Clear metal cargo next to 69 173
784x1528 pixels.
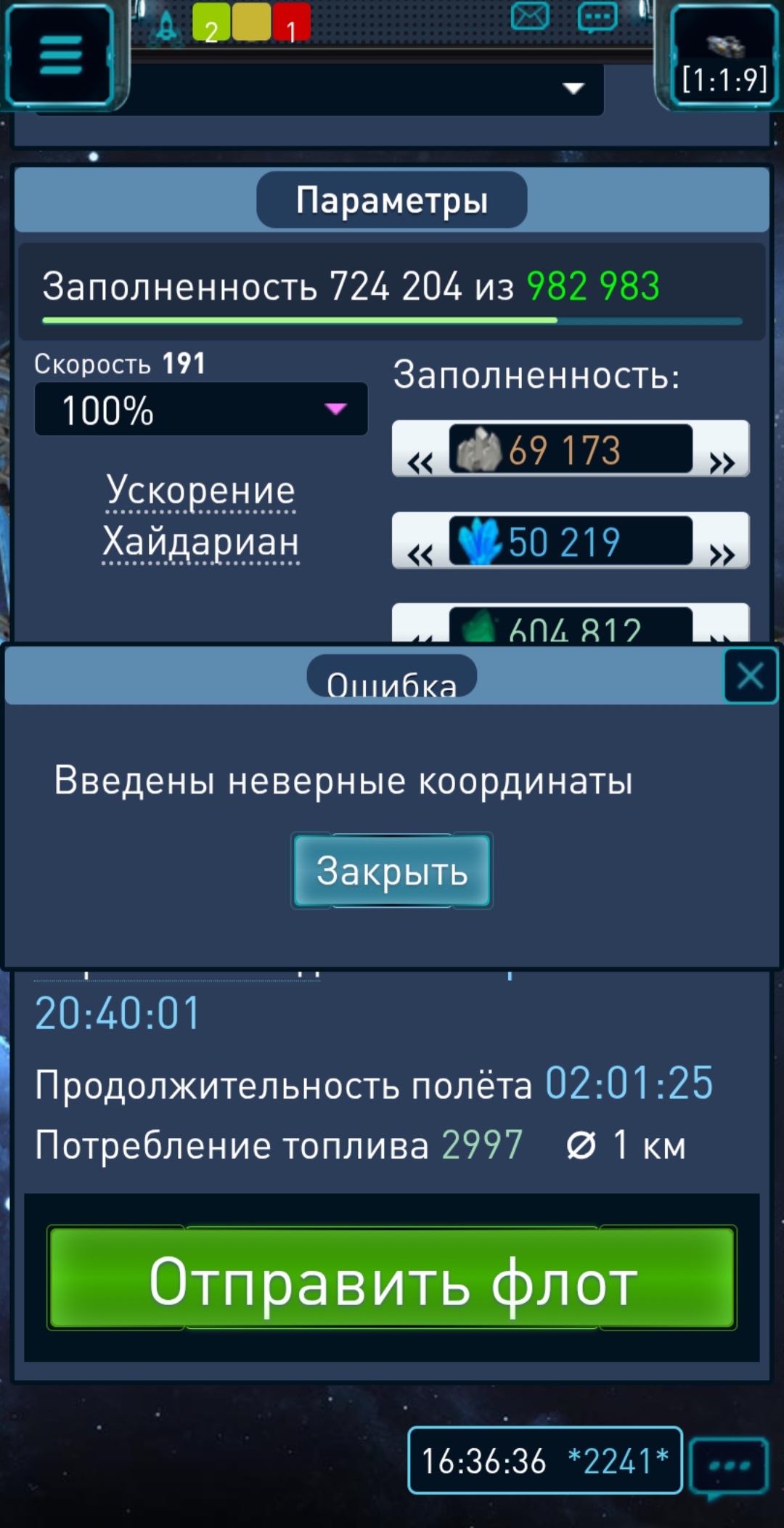click(x=420, y=461)
